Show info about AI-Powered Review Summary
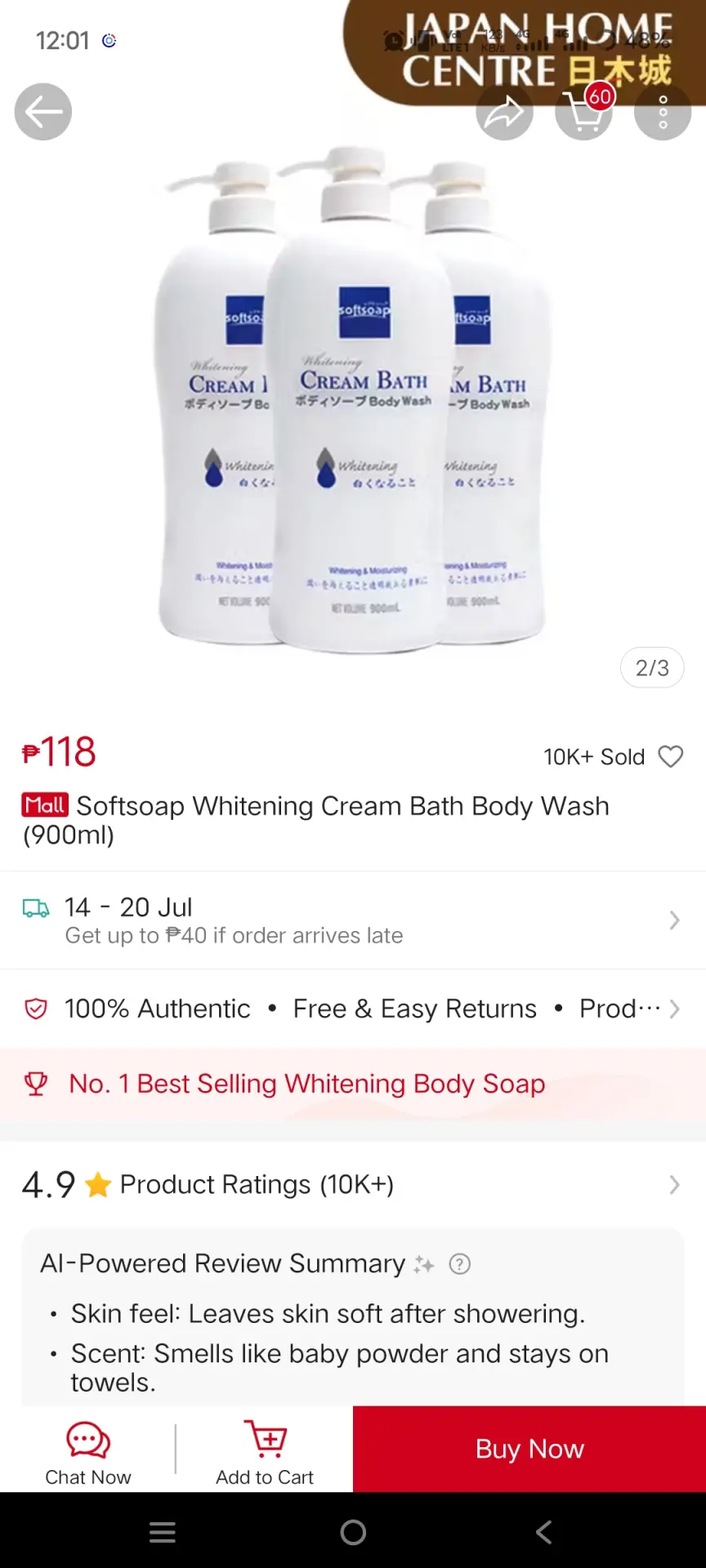The width and height of the screenshot is (706, 1568). pos(460,1264)
